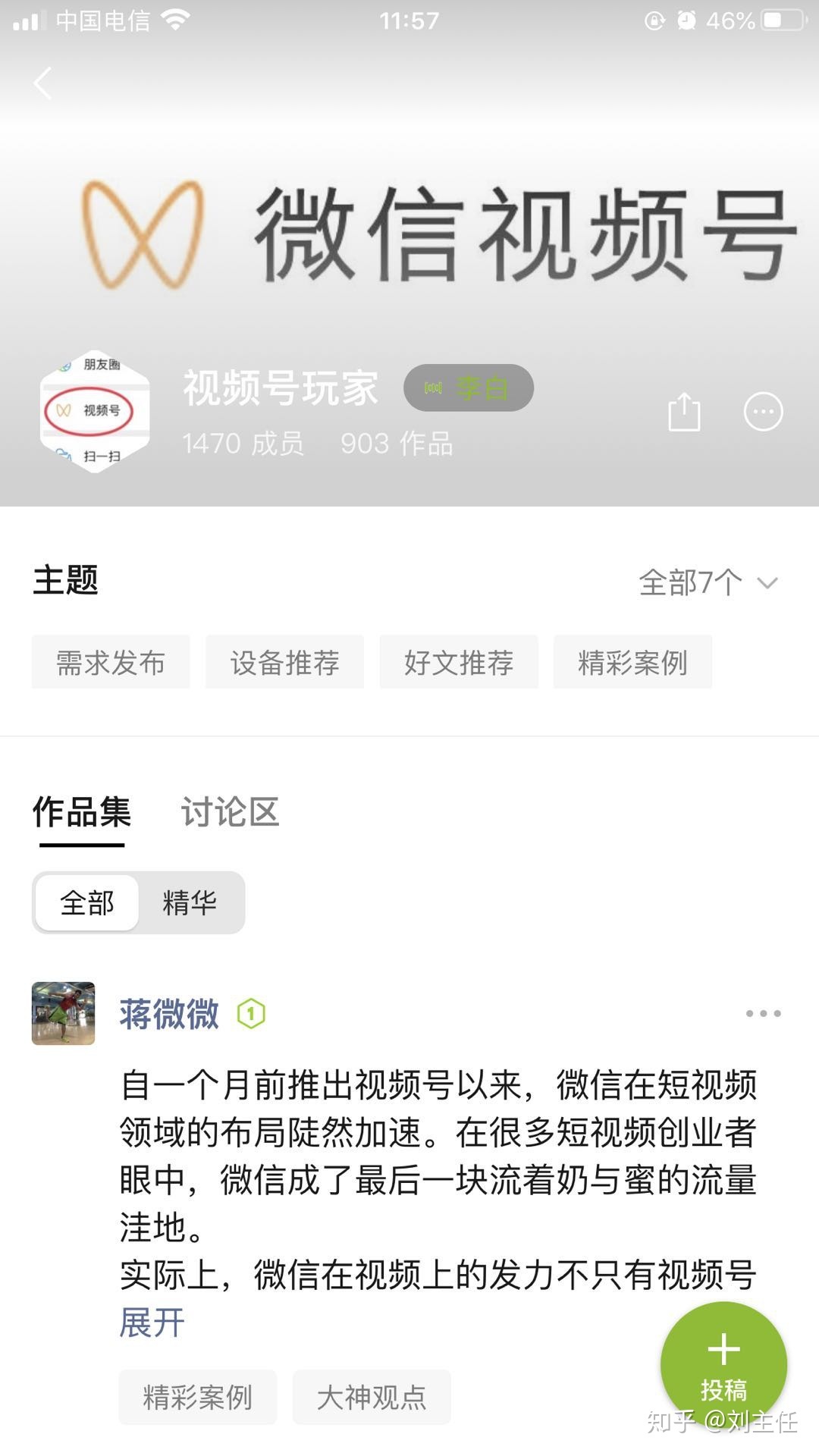Select the 全部 filter option

86,902
